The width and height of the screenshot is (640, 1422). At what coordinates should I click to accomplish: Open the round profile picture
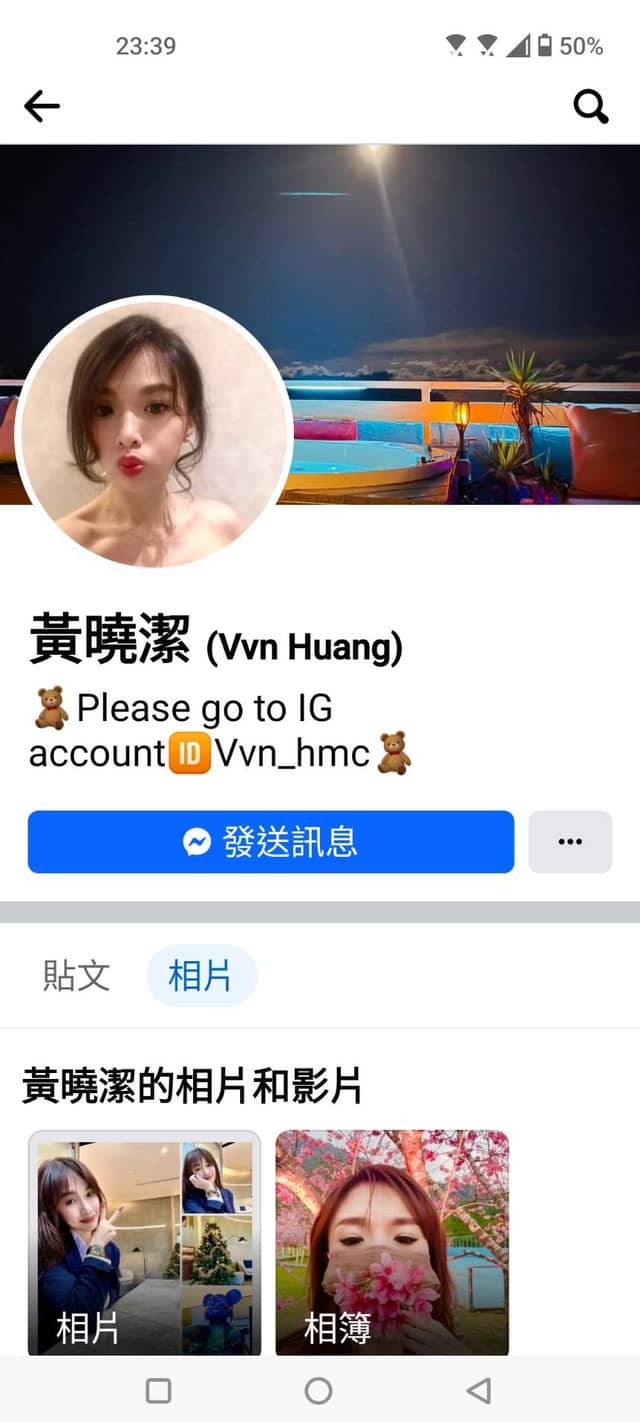point(154,433)
